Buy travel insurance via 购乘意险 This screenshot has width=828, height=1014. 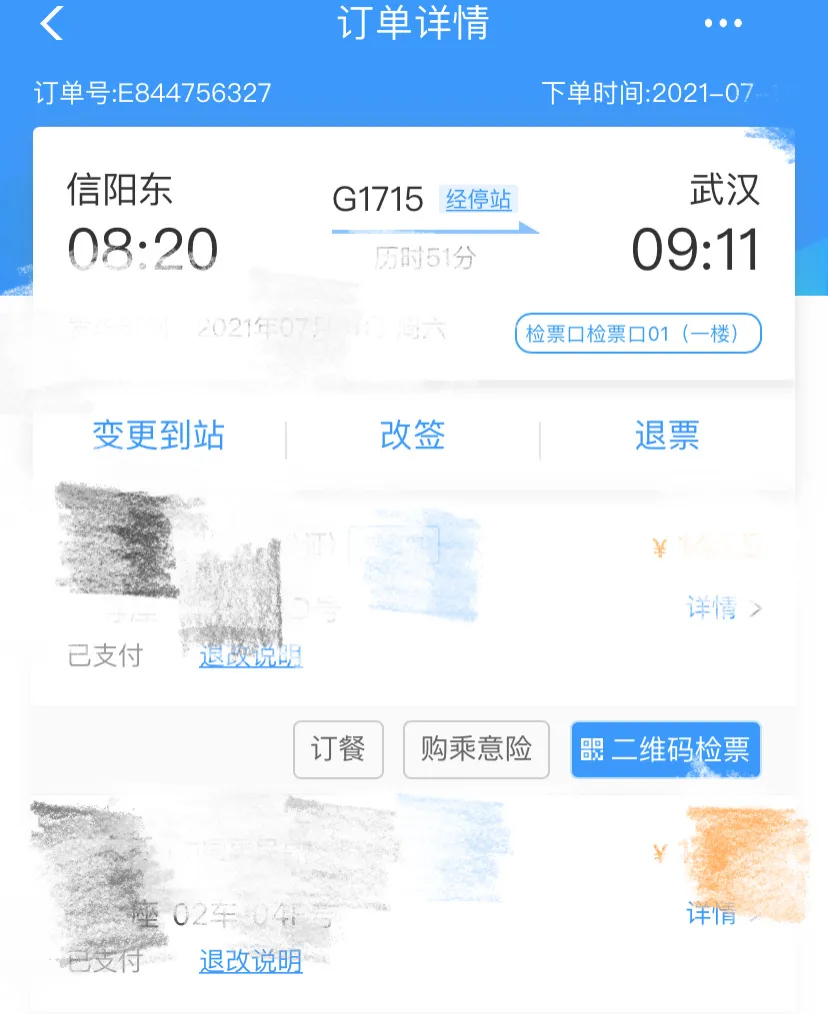click(476, 749)
